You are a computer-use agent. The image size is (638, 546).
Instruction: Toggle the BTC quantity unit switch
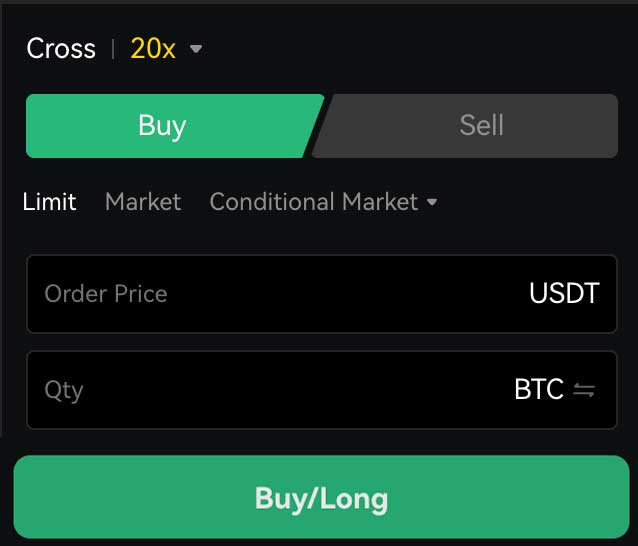click(584, 390)
